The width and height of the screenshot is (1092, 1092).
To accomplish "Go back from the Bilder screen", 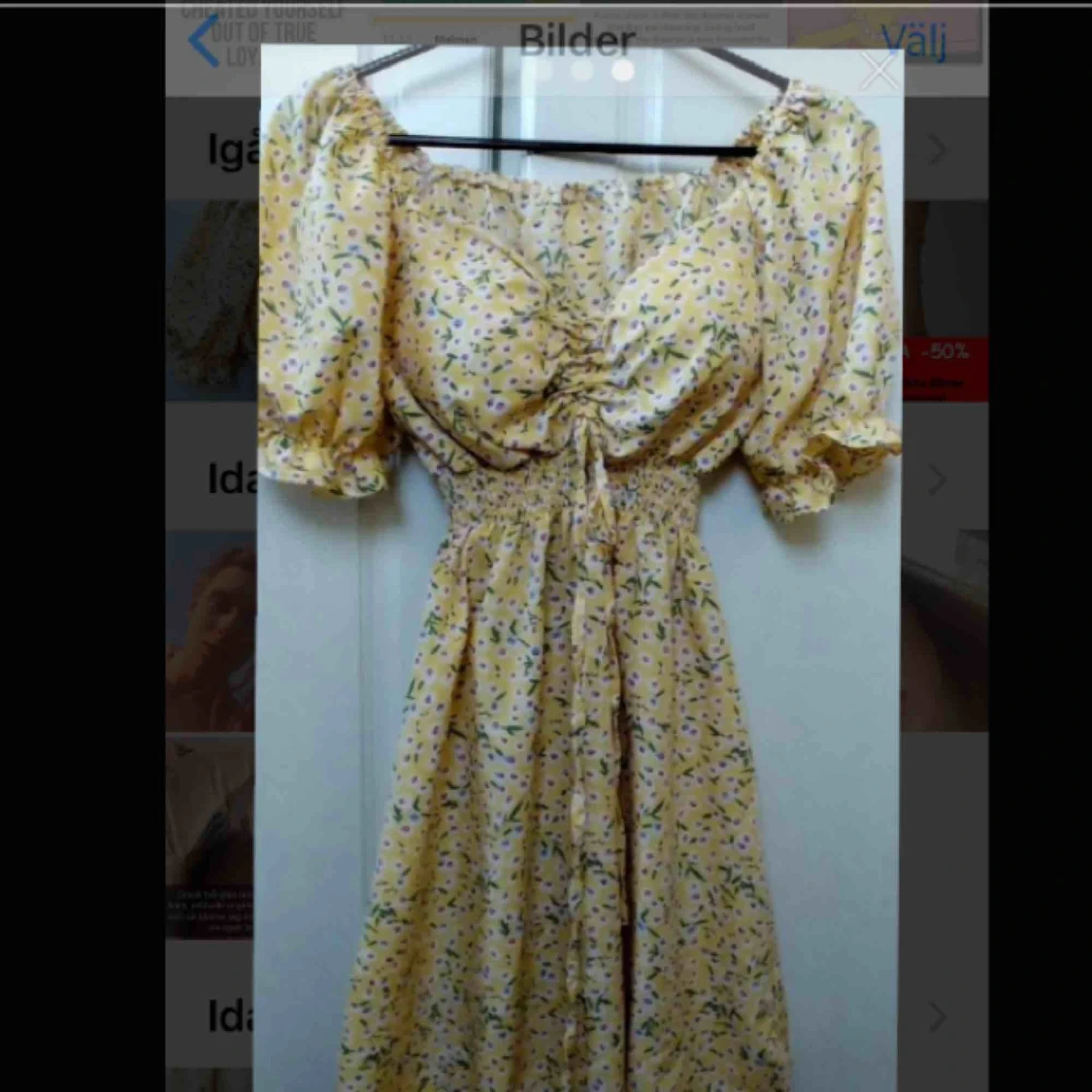I will pos(203,41).
